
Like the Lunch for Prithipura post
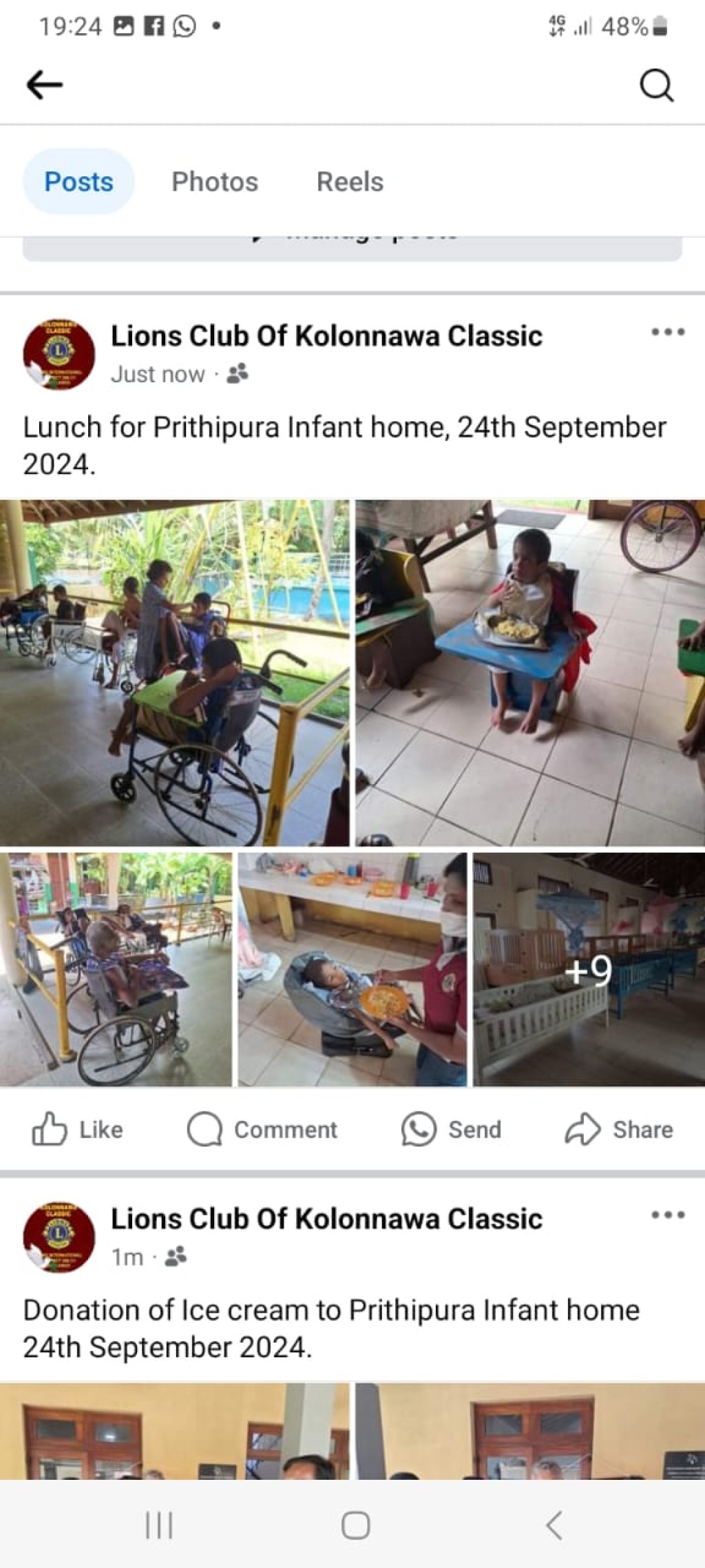click(78, 1130)
